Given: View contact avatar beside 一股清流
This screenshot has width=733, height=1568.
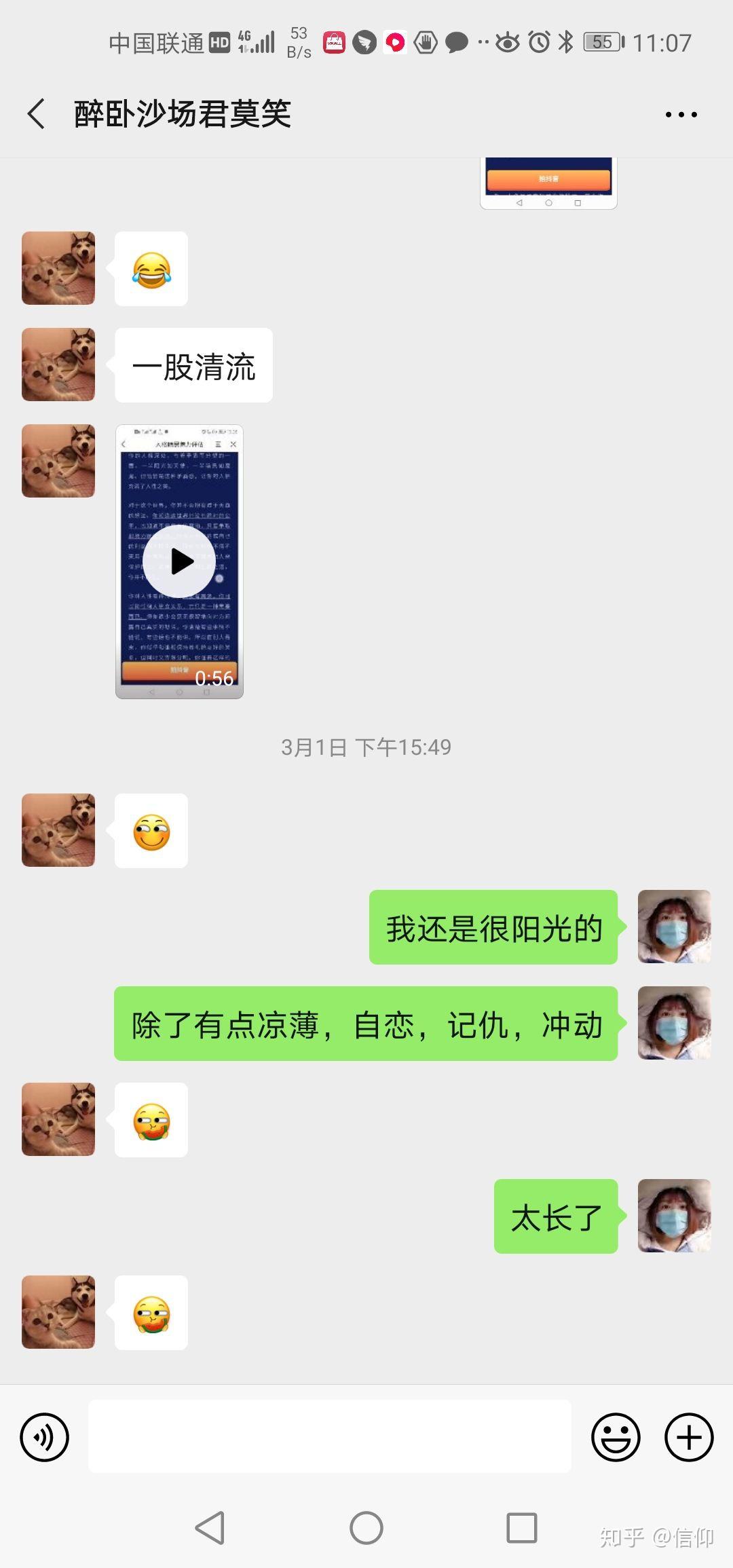Looking at the screenshot, I should pos(58,365).
